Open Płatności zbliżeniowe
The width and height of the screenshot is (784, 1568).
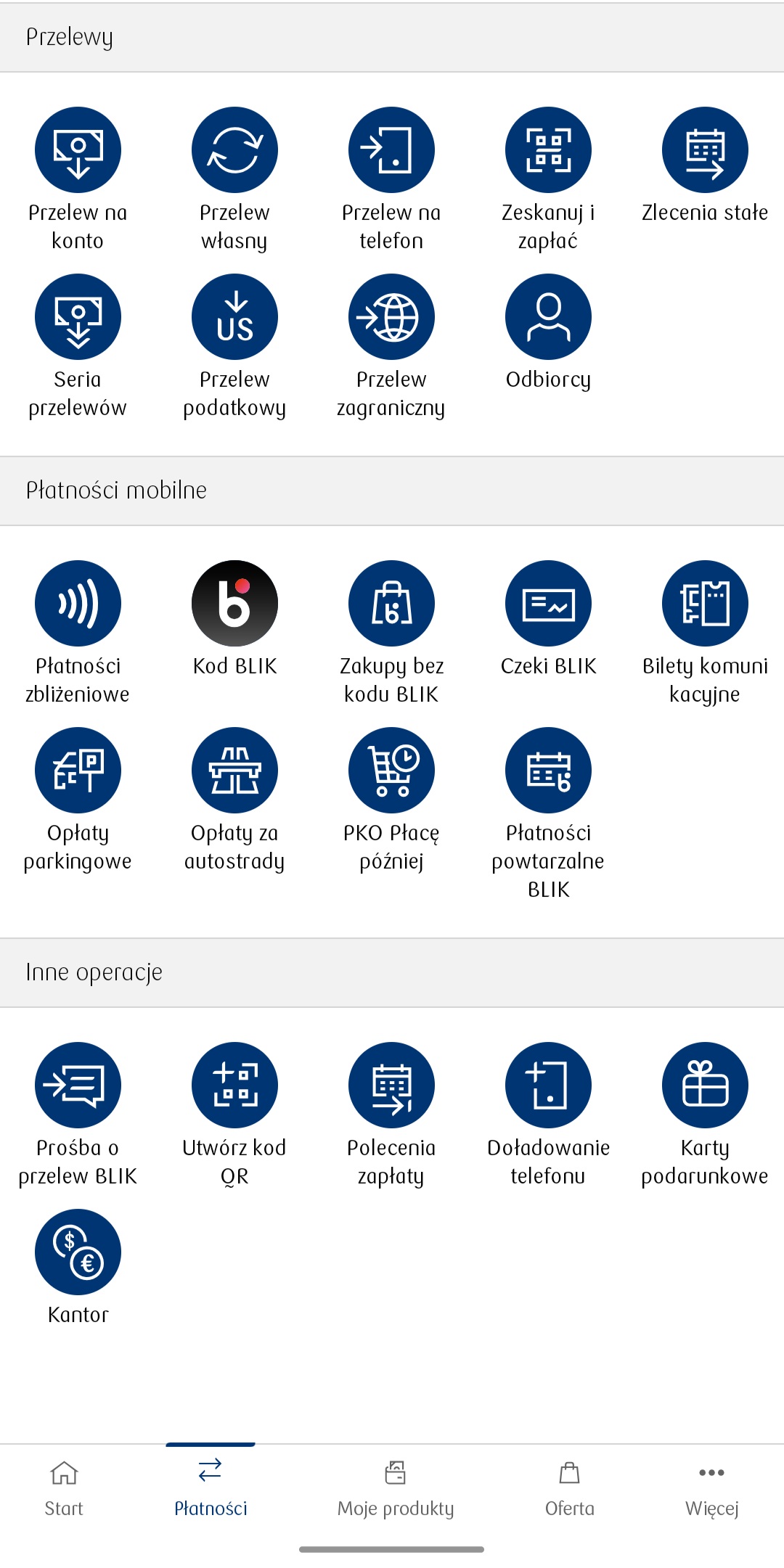coord(78,604)
